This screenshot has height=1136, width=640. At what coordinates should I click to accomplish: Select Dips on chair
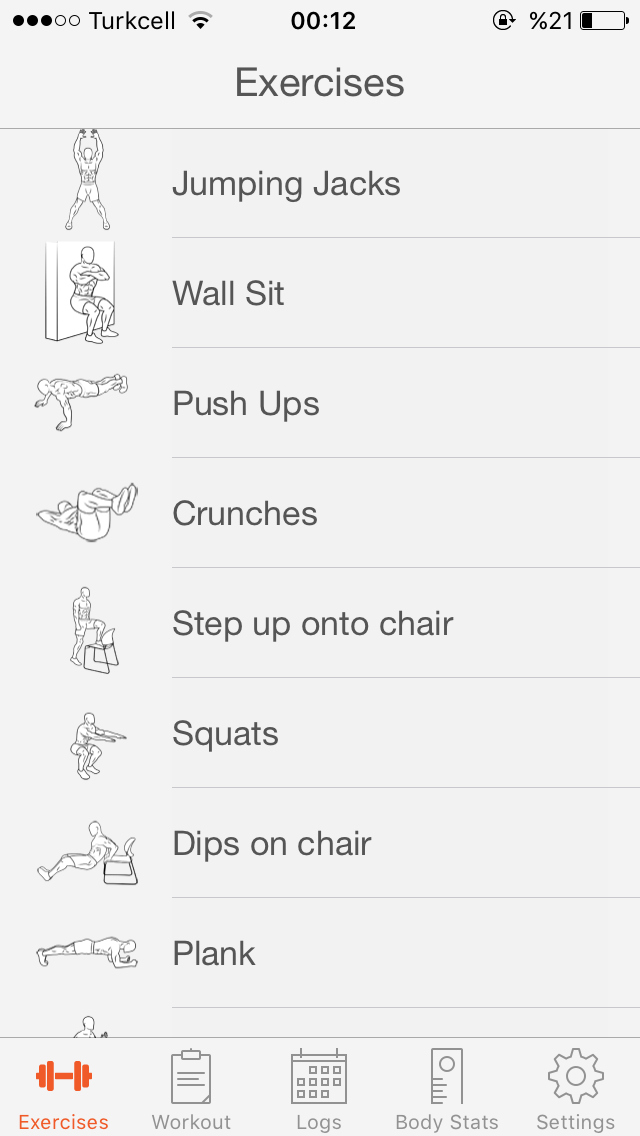[320, 843]
